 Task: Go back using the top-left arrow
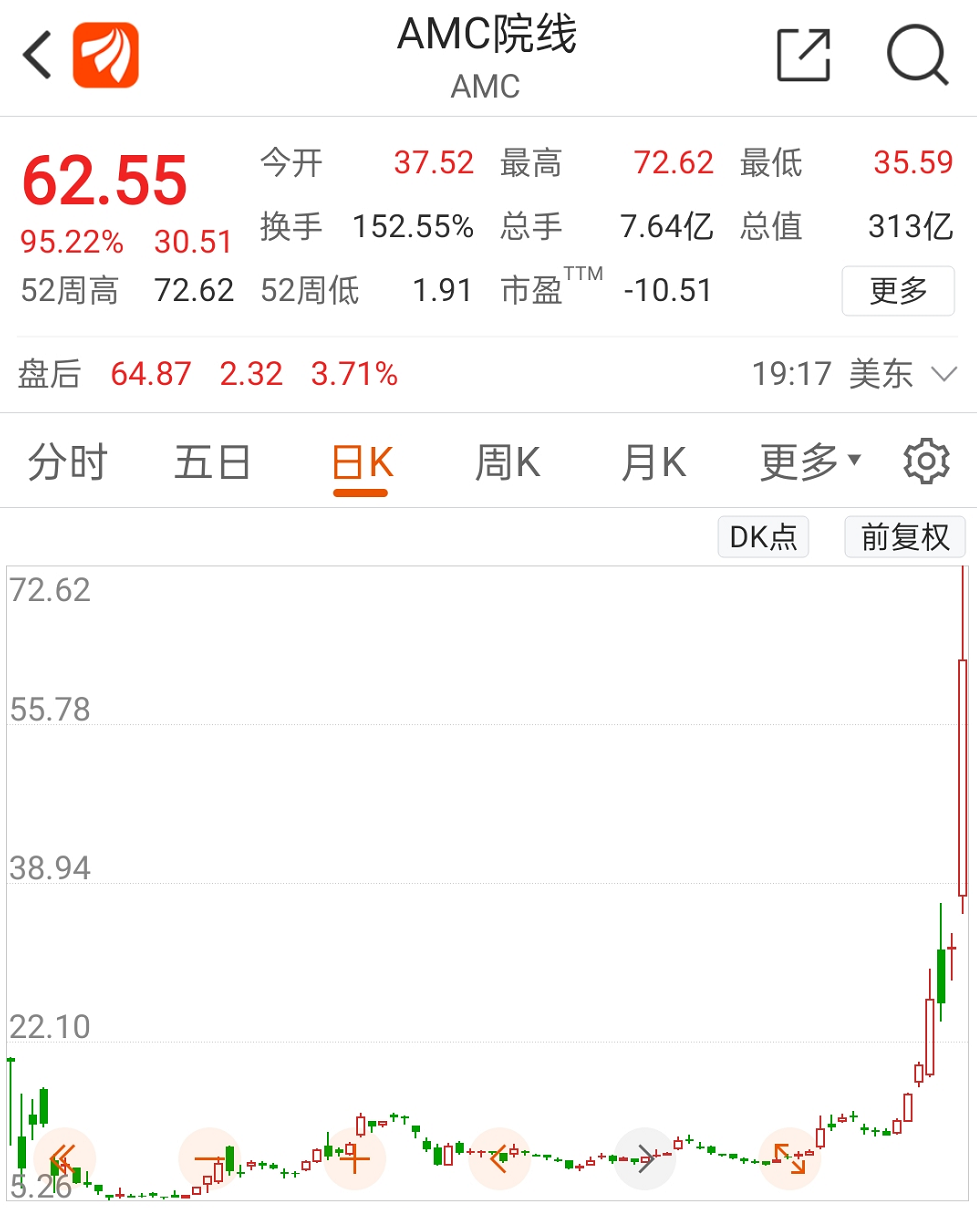(37, 55)
